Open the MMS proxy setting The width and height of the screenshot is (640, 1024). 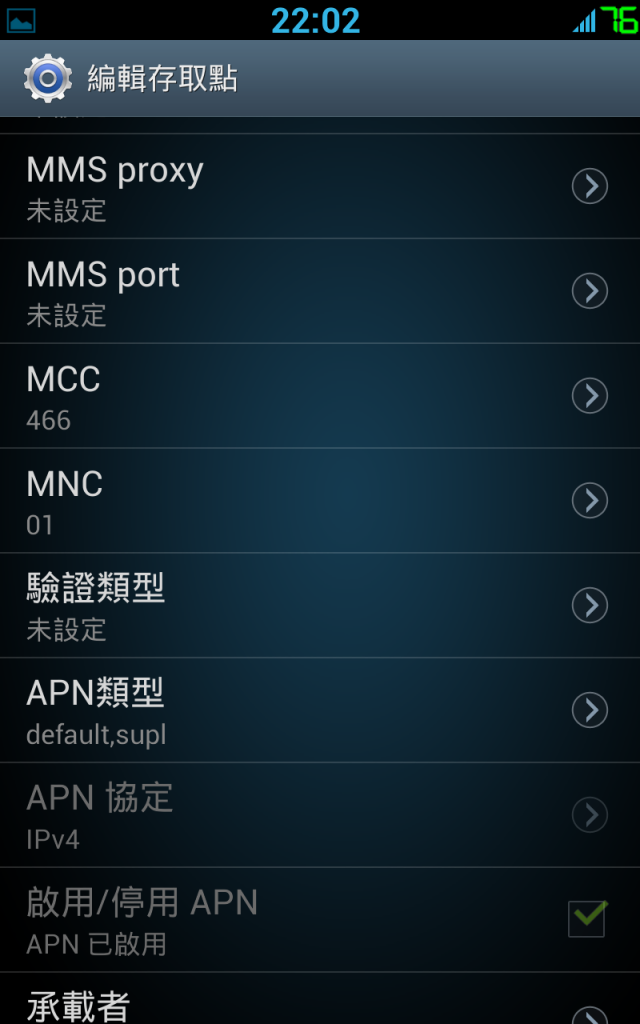click(x=320, y=186)
